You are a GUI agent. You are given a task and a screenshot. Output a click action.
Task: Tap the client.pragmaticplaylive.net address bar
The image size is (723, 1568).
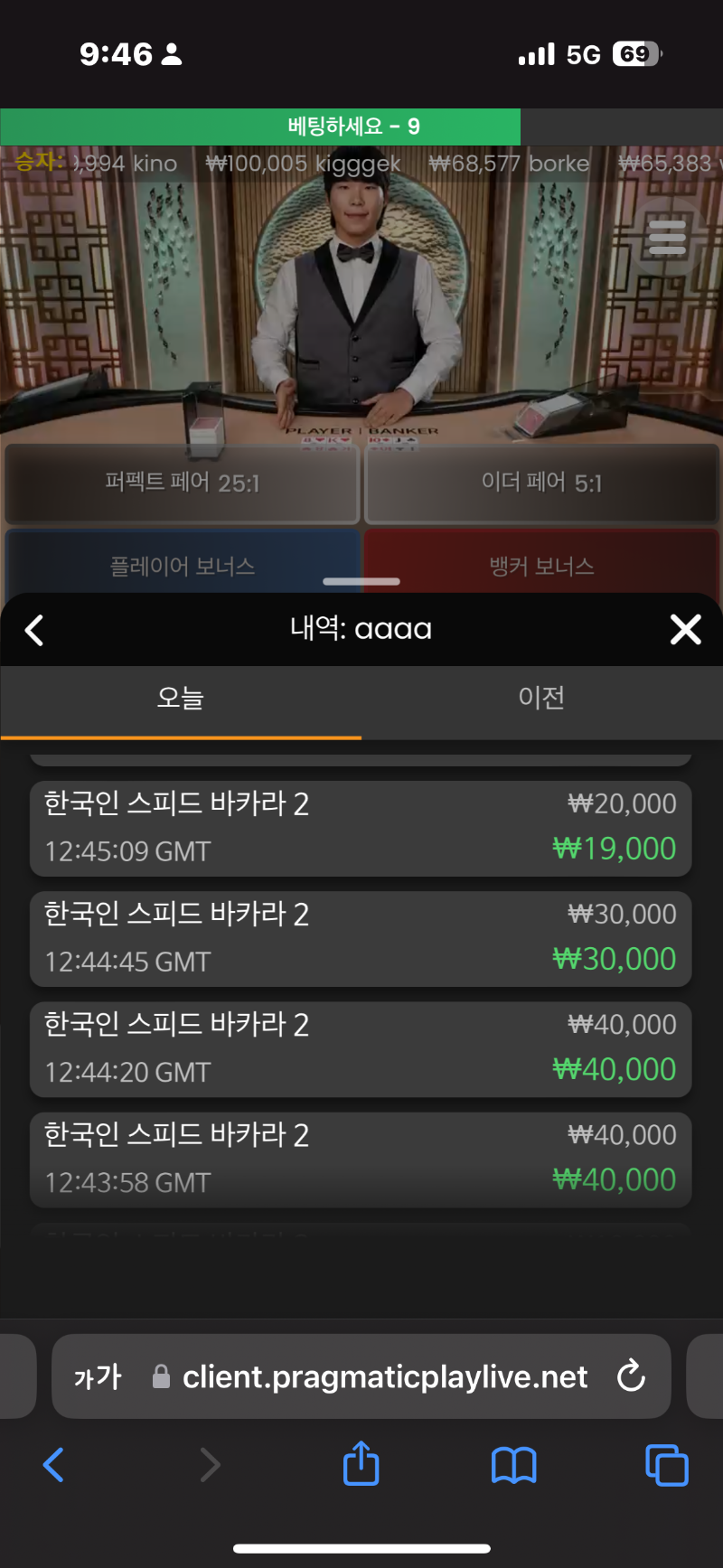pos(385,1376)
